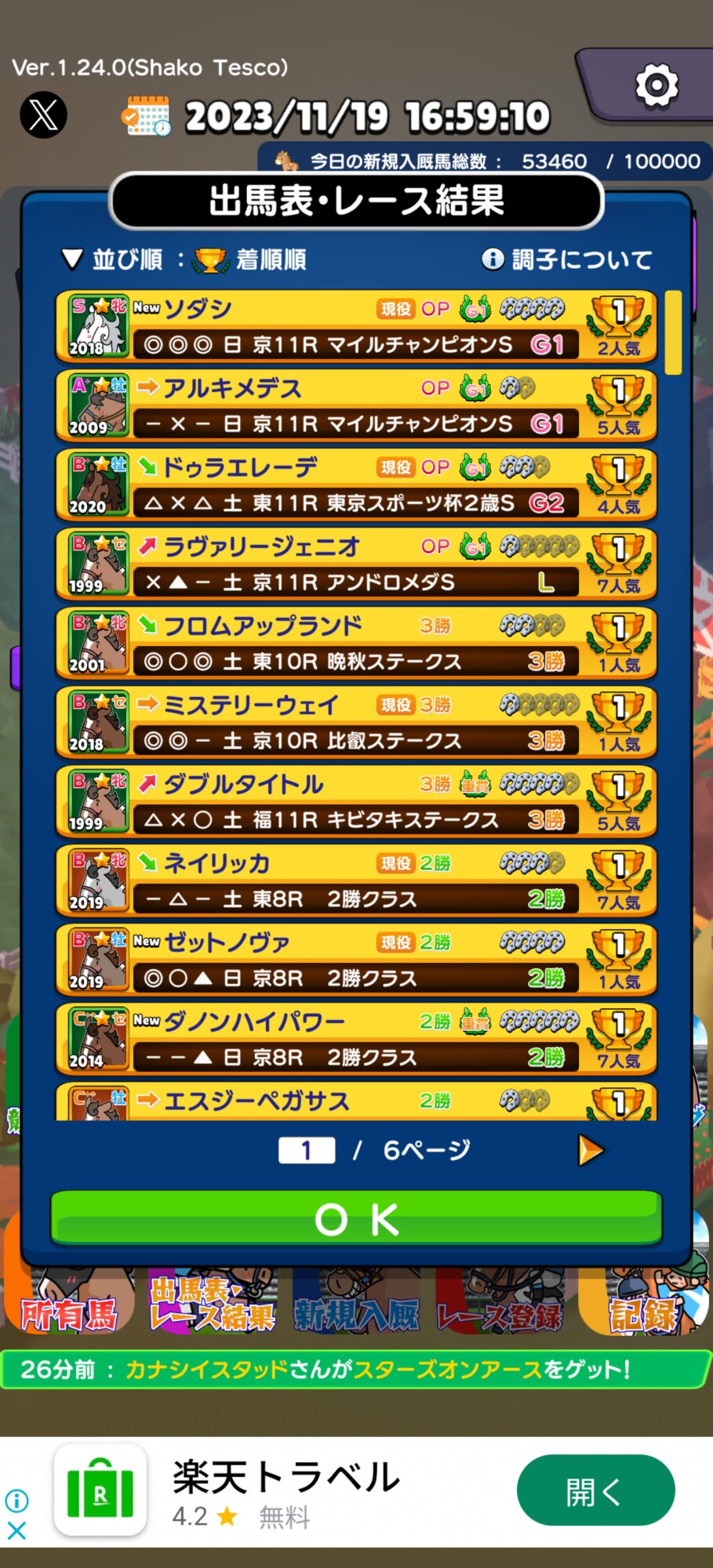Tap the ダノンハイパワー row

click(x=355, y=1039)
